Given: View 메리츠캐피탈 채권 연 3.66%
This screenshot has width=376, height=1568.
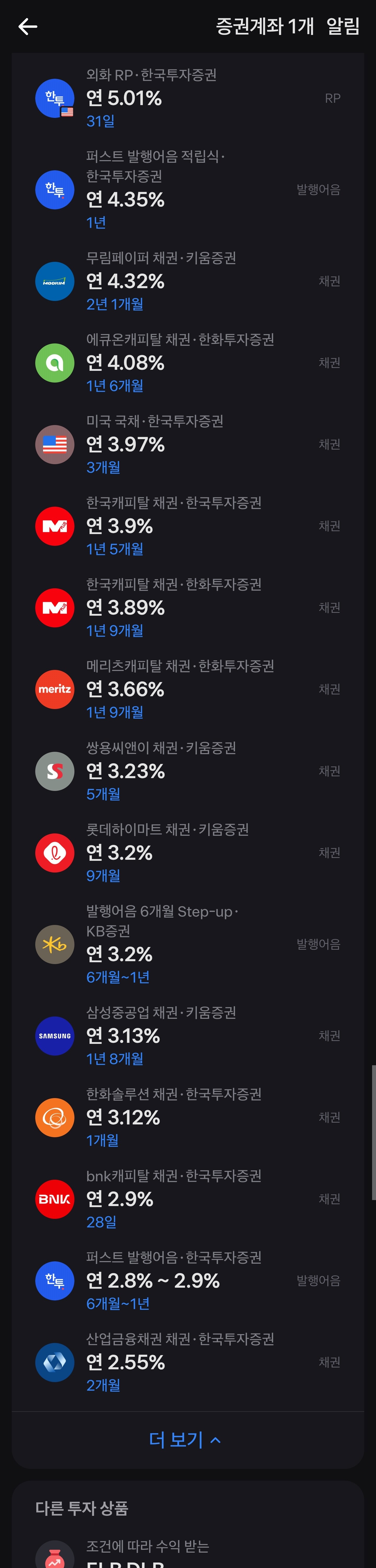Looking at the screenshot, I should [188, 689].
